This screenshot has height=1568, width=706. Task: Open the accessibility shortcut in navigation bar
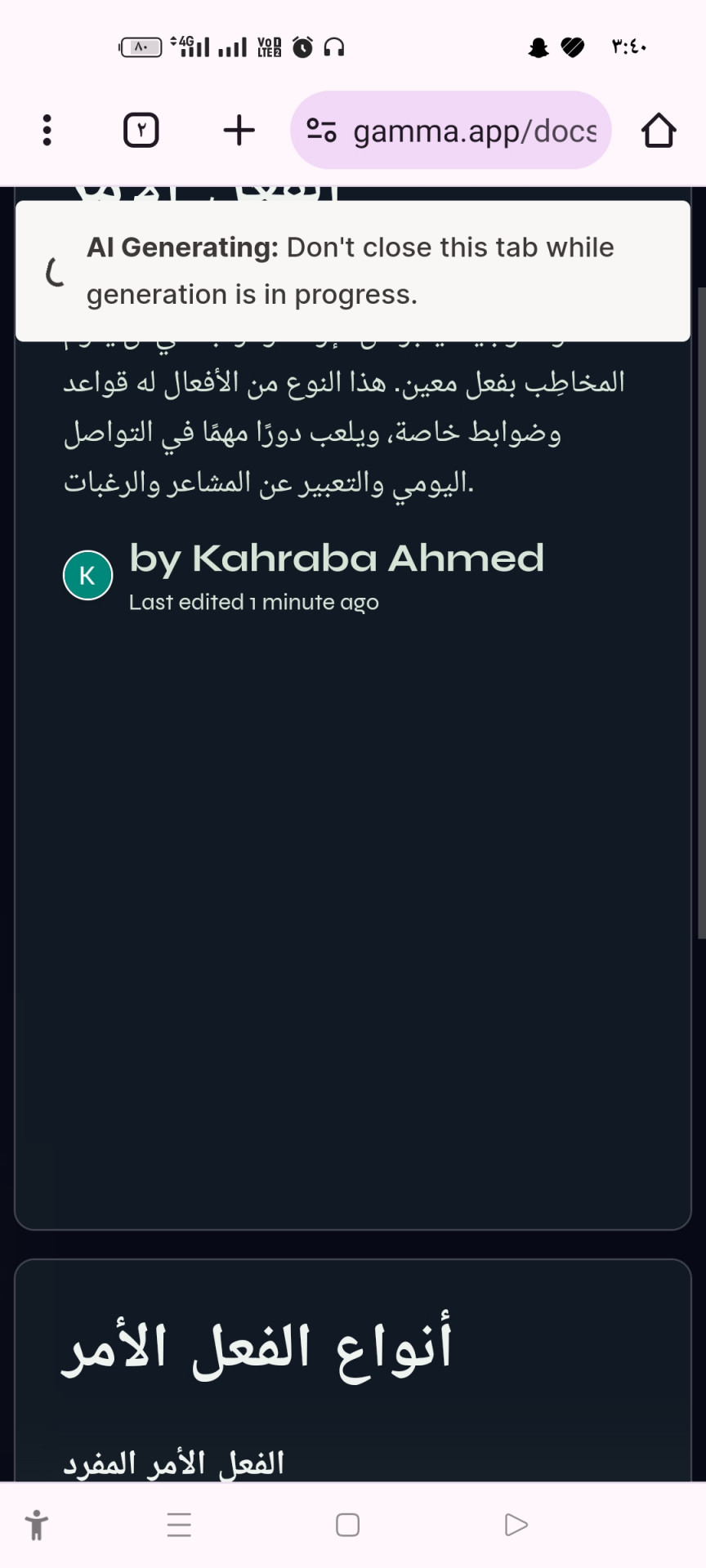pos(37,1525)
